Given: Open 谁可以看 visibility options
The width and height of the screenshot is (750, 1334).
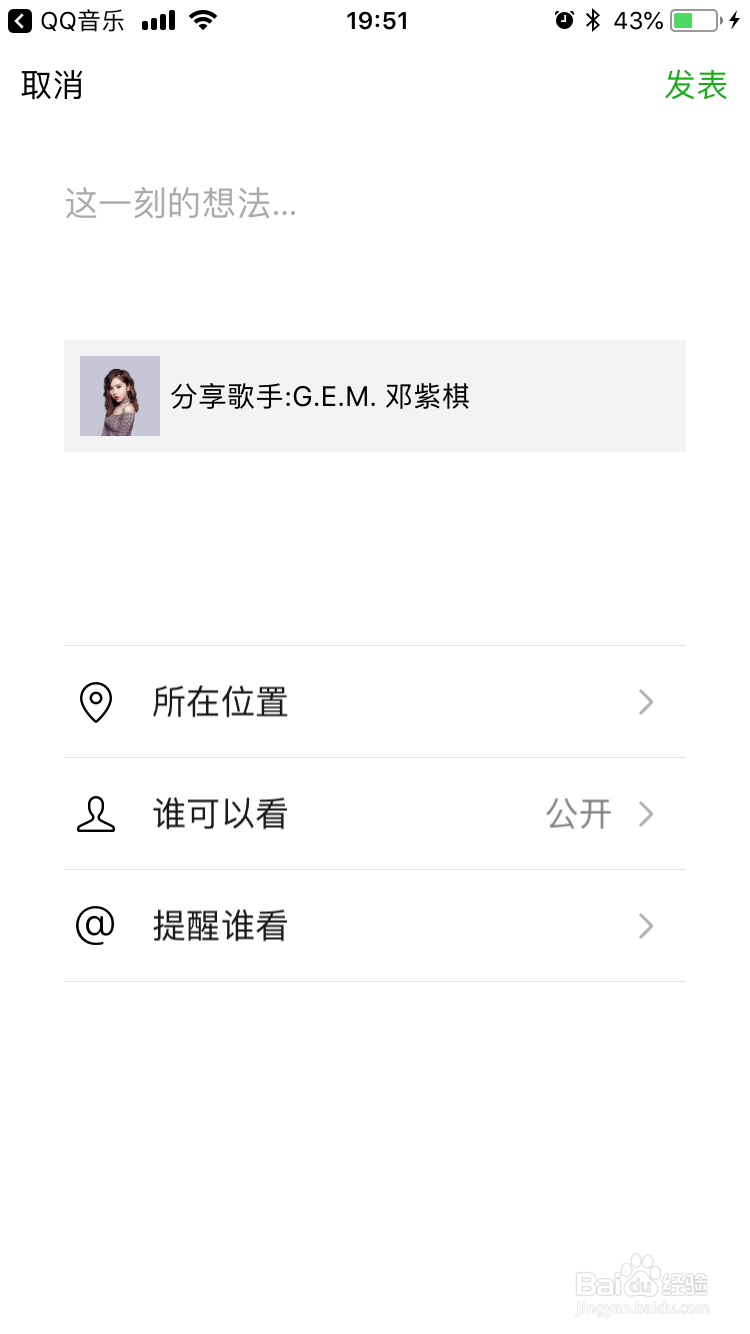Looking at the screenshot, I should (375, 814).
